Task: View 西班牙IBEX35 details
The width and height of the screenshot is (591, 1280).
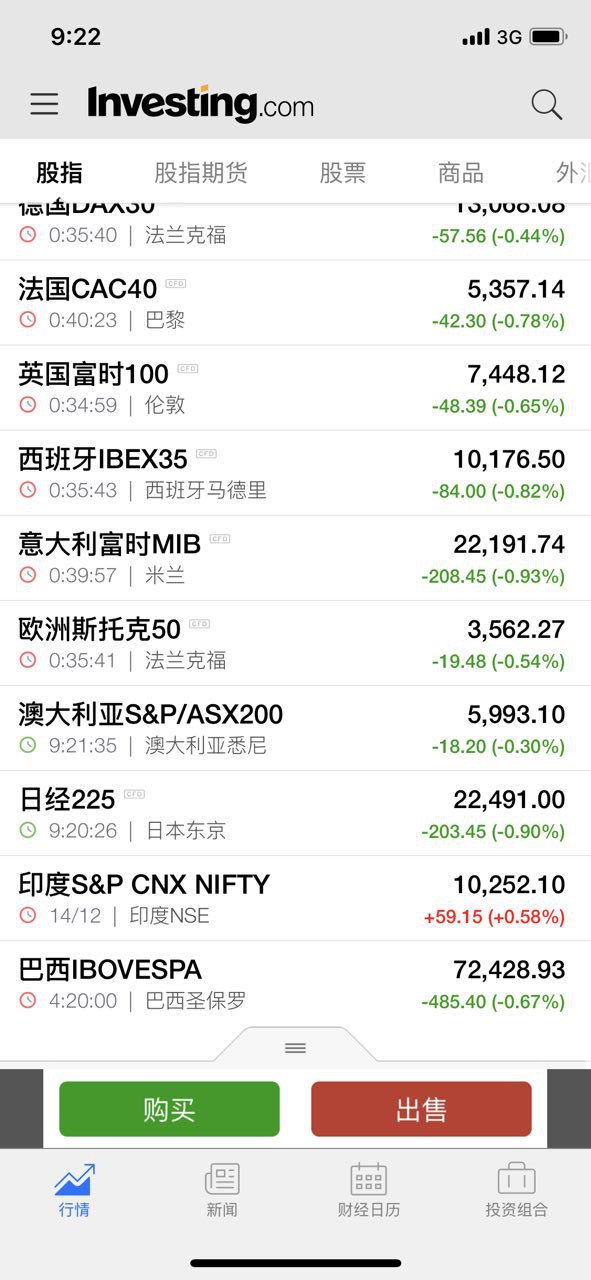Action: click(x=295, y=473)
